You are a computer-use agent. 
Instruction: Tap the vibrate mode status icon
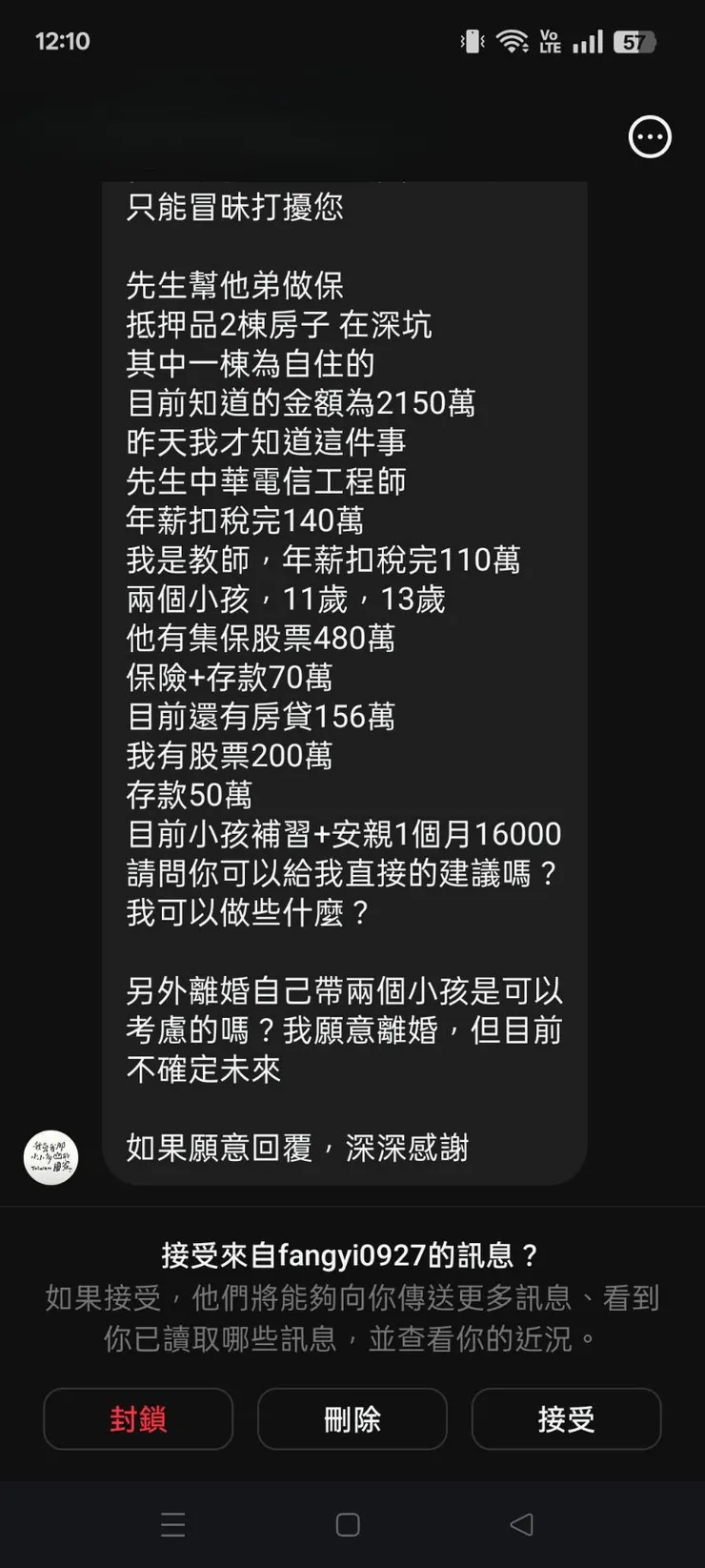(473, 41)
